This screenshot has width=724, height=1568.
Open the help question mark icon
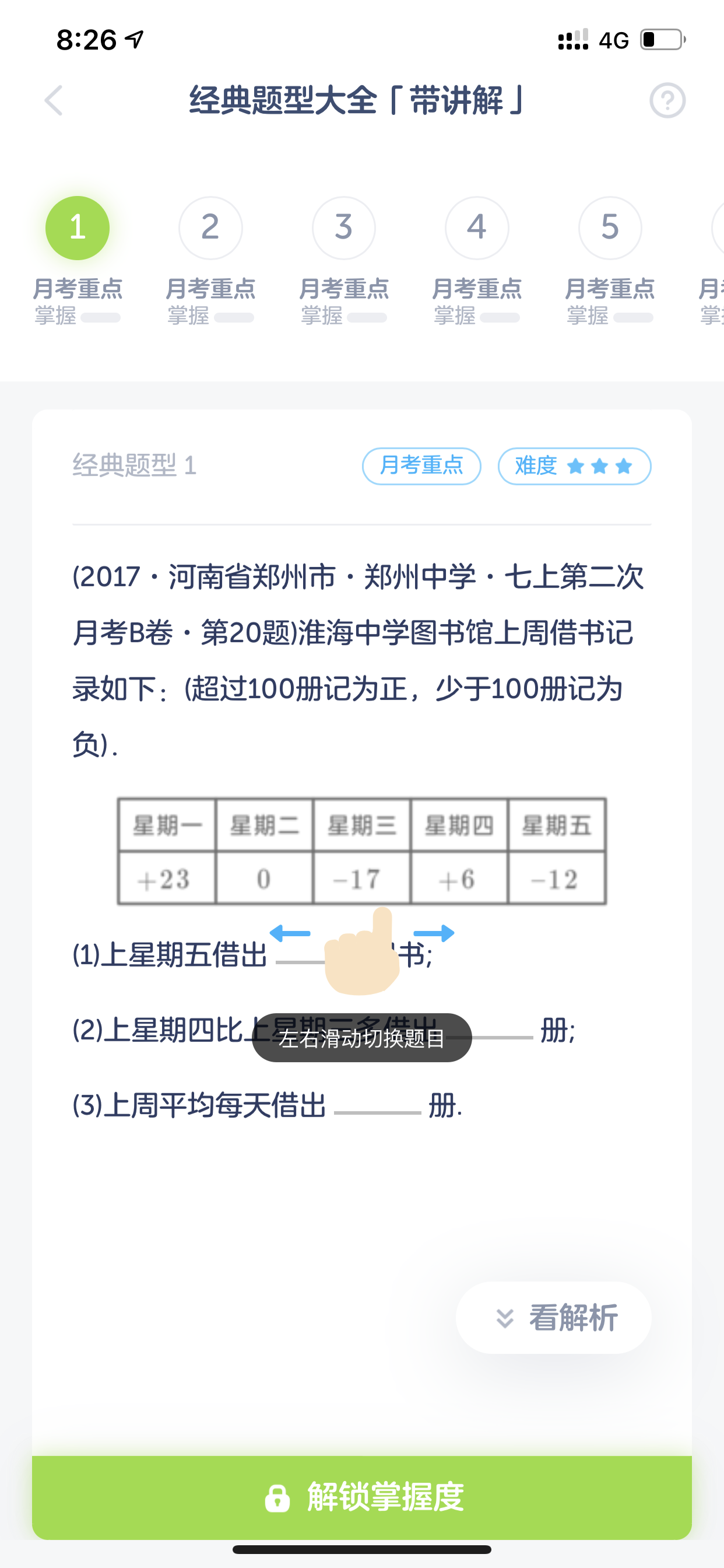click(667, 100)
